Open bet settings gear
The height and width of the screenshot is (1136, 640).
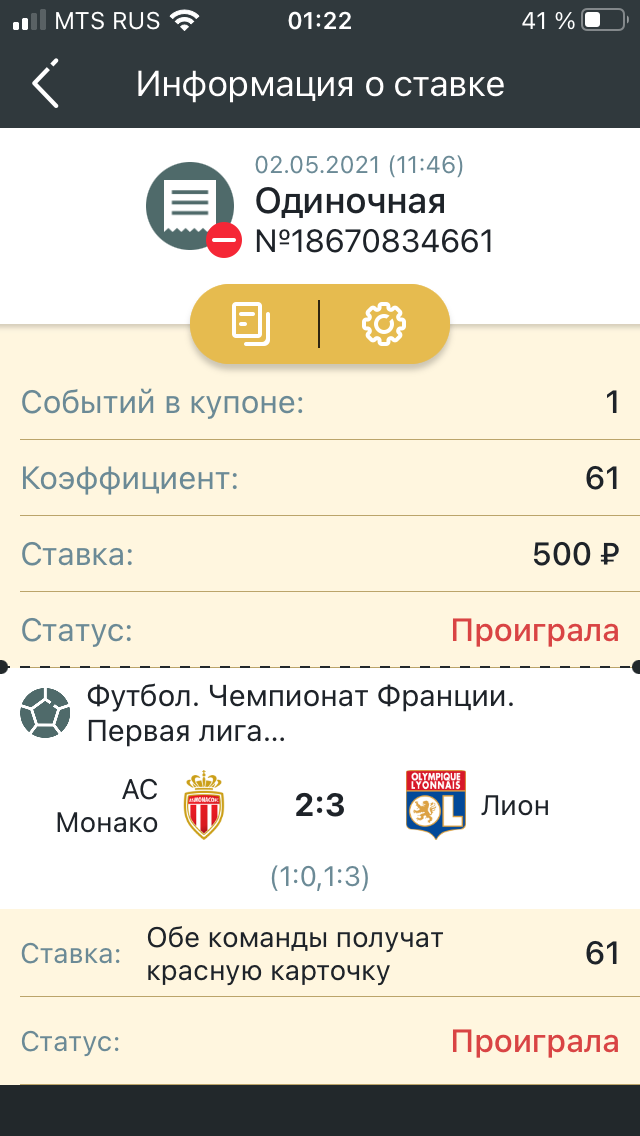click(383, 324)
